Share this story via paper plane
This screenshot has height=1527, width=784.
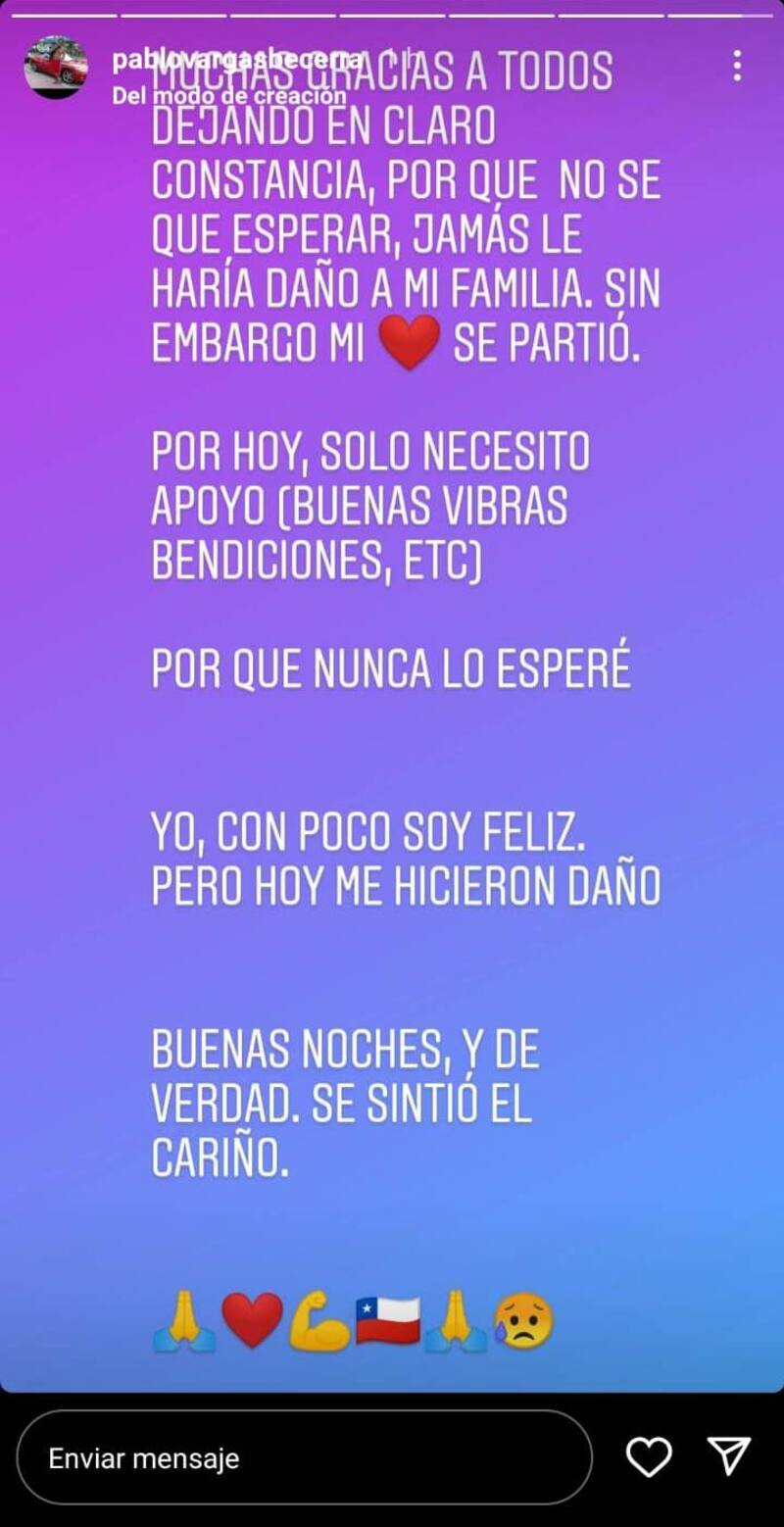[729, 1456]
